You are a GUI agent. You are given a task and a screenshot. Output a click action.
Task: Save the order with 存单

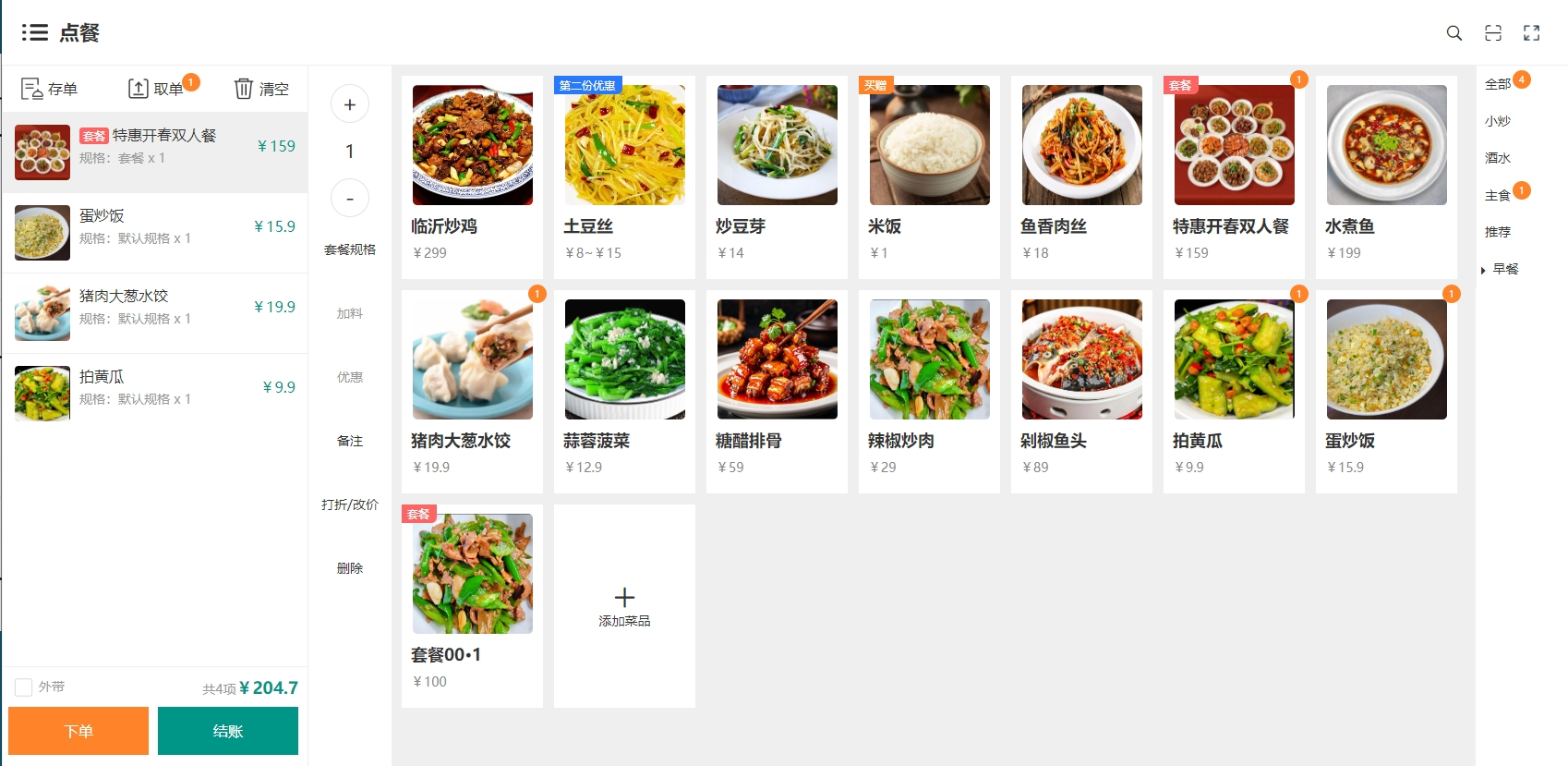[x=50, y=89]
